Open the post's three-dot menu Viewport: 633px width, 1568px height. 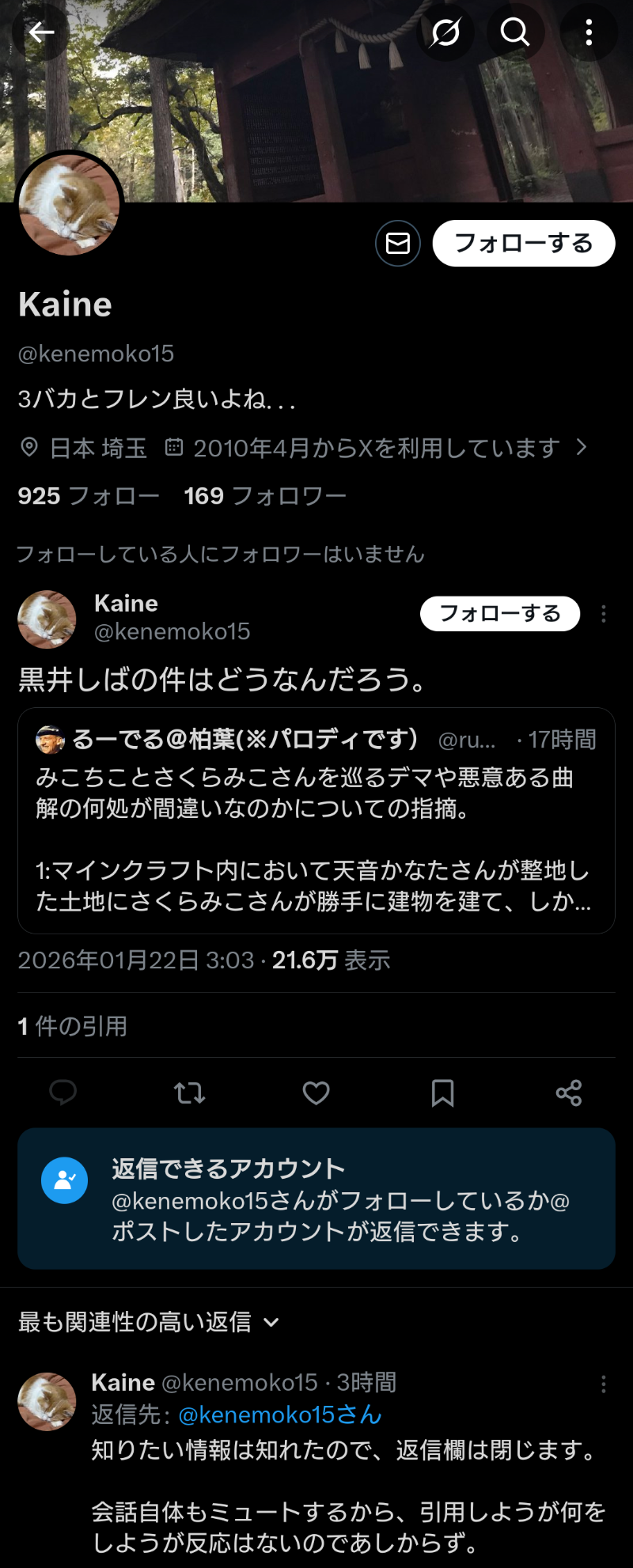(x=604, y=614)
